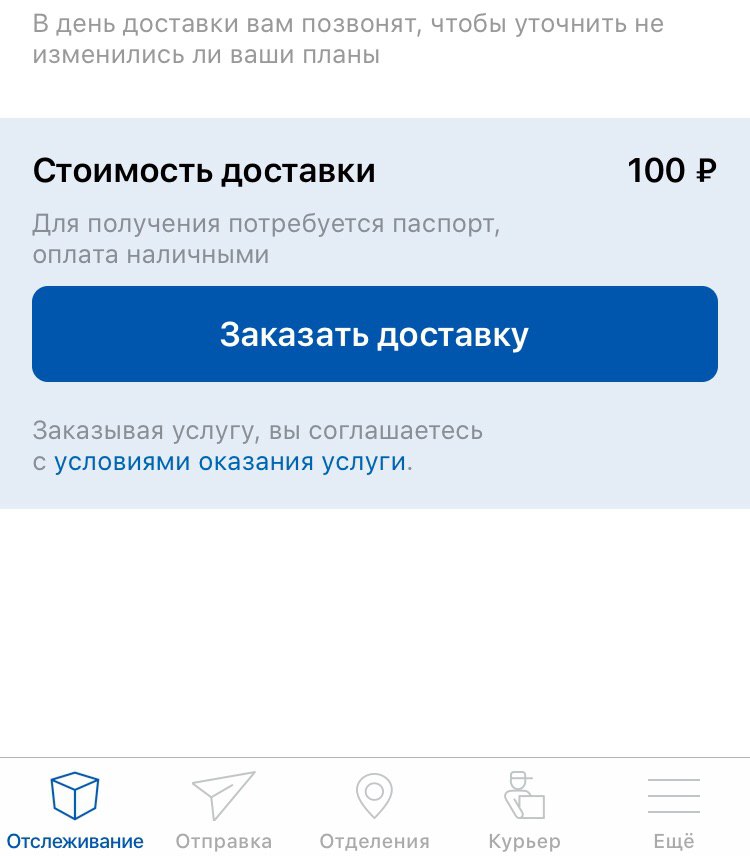750x856 pixels.
Task: Open the Отделения tab
Action: (374, 808)
